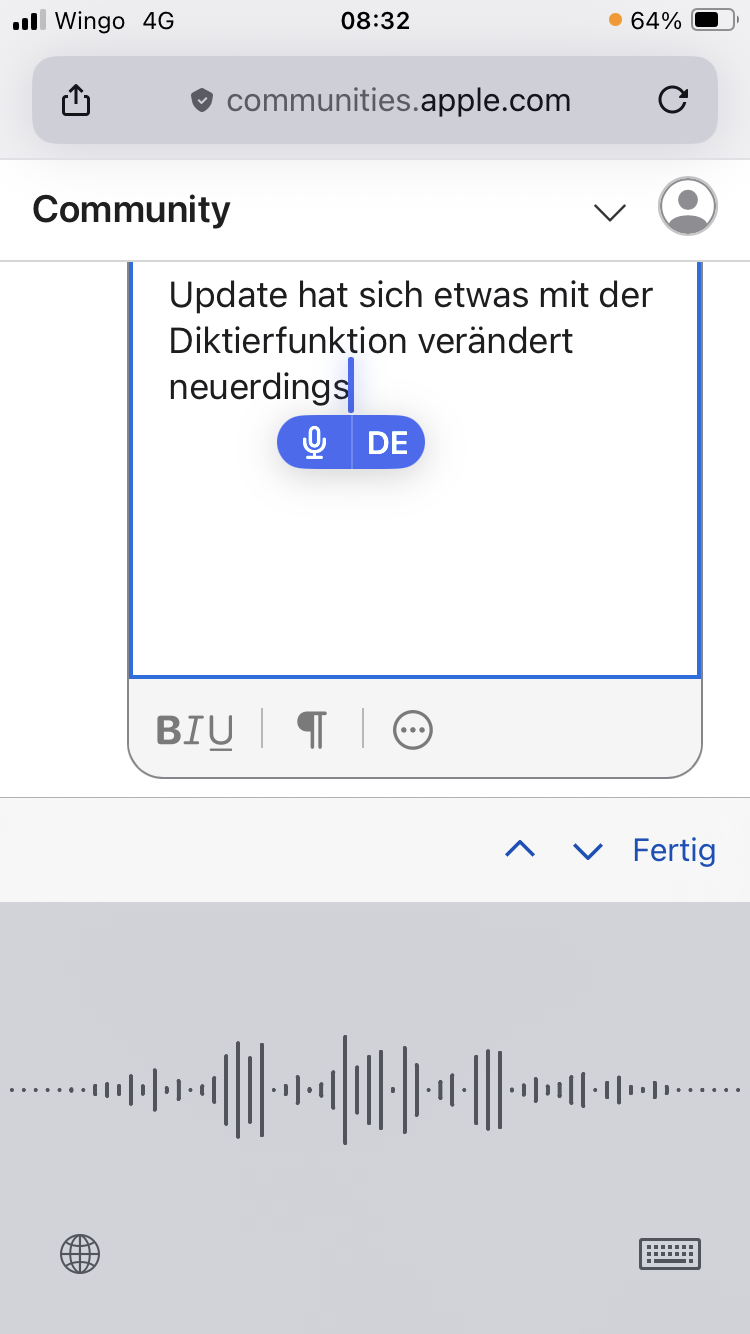750x1334 pixels.
Task: Open more editor options with three dots
Action: click(413, 730)
